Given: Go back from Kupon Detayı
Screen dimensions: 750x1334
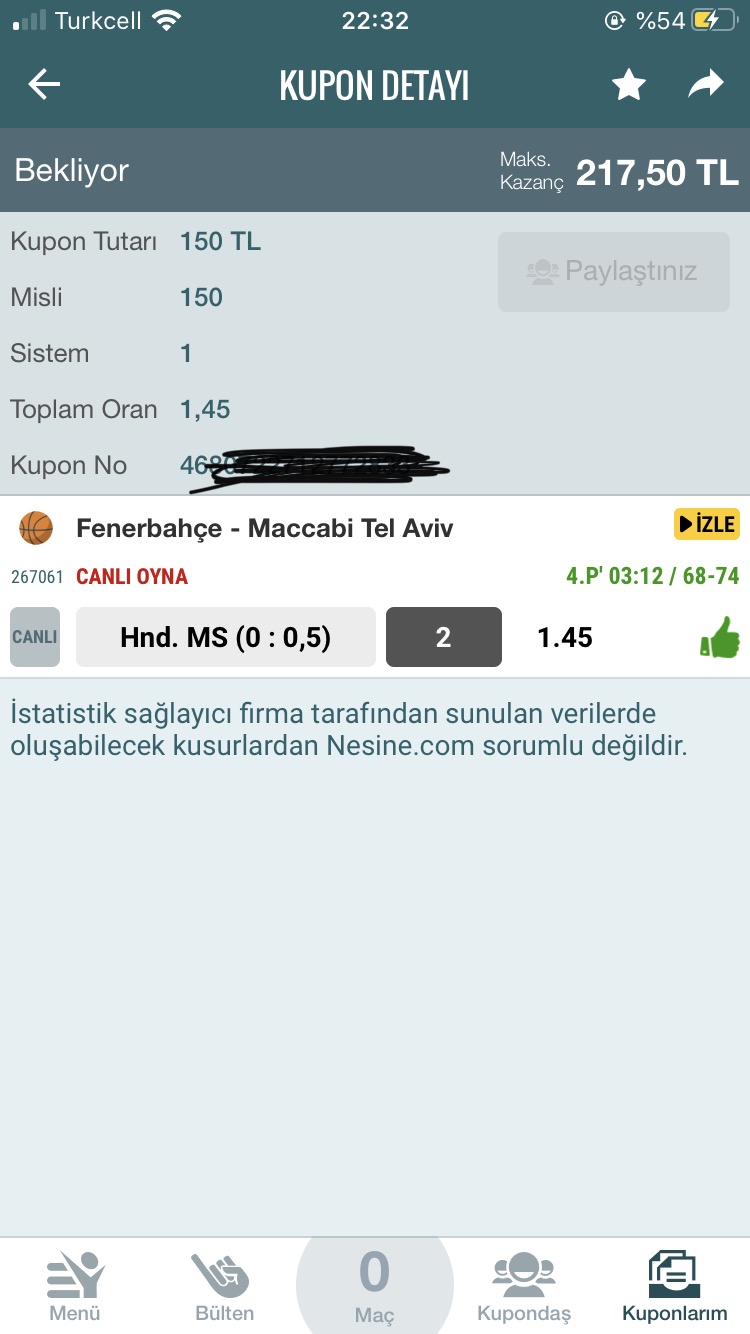Looking at the screenshot, I should 44,85.
